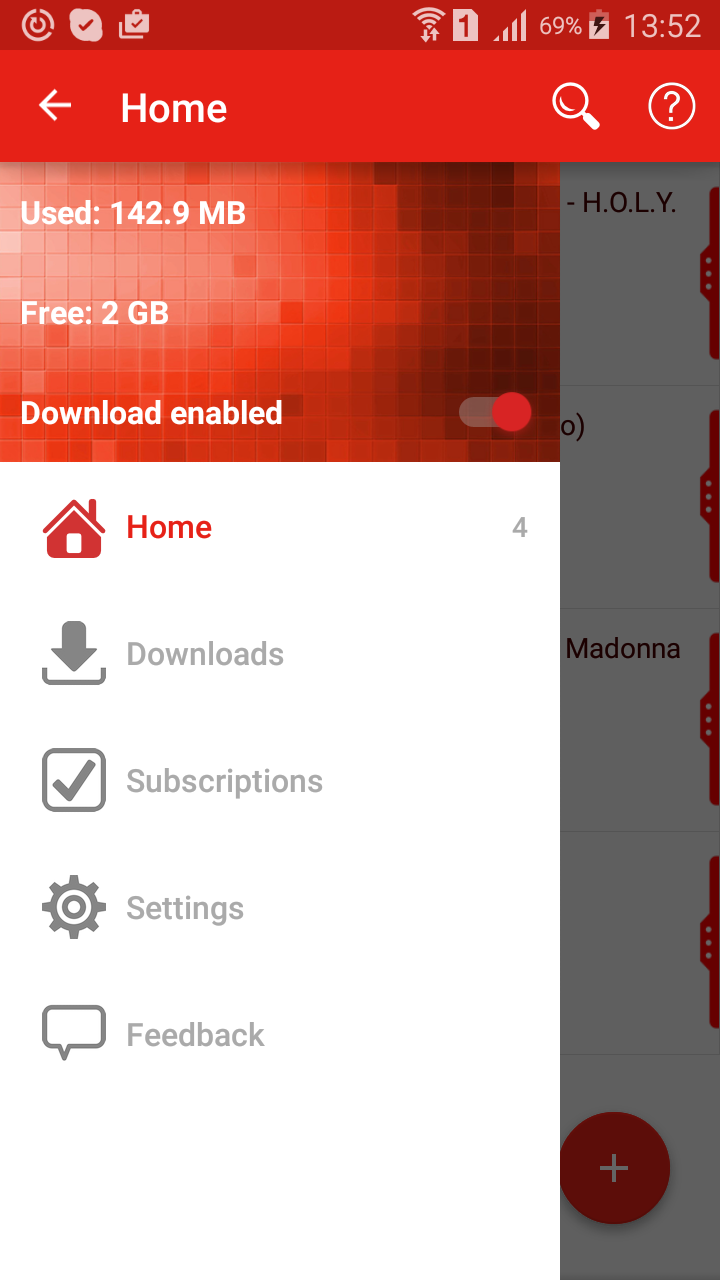Tap the back arrow in the header
The width and height of the screenshot is (720, 1280).
click(55, 106)
